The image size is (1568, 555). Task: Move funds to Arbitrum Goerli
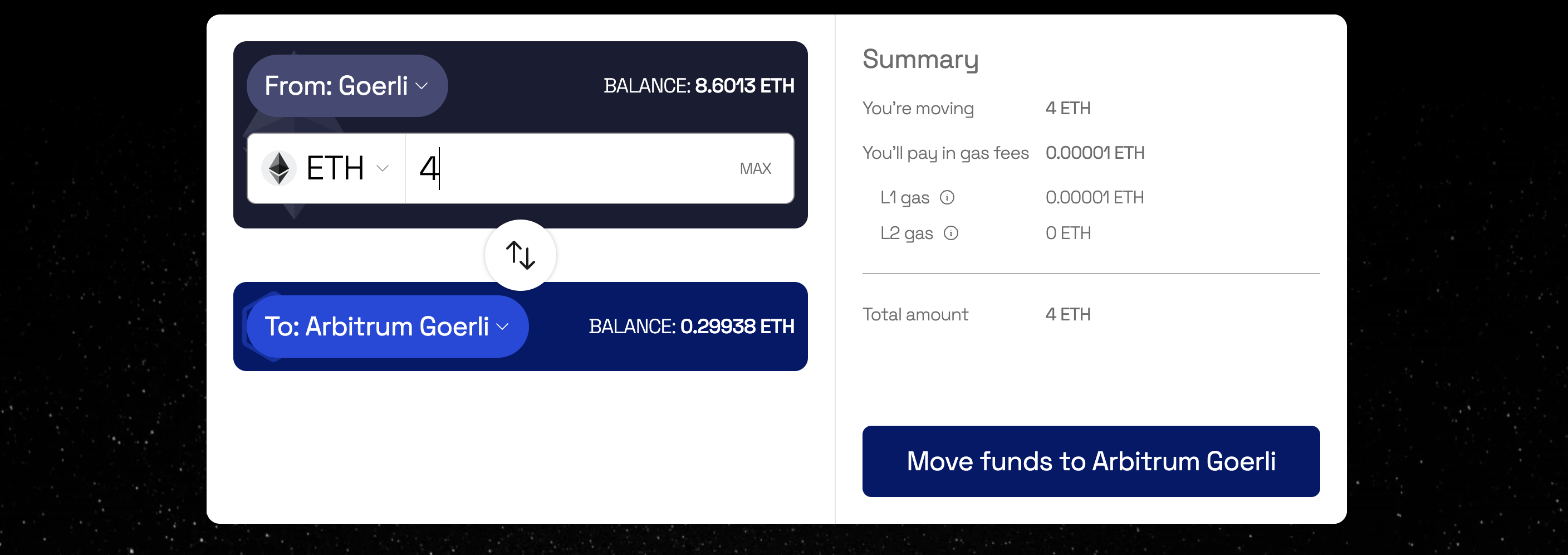[x=1090, y=461]
